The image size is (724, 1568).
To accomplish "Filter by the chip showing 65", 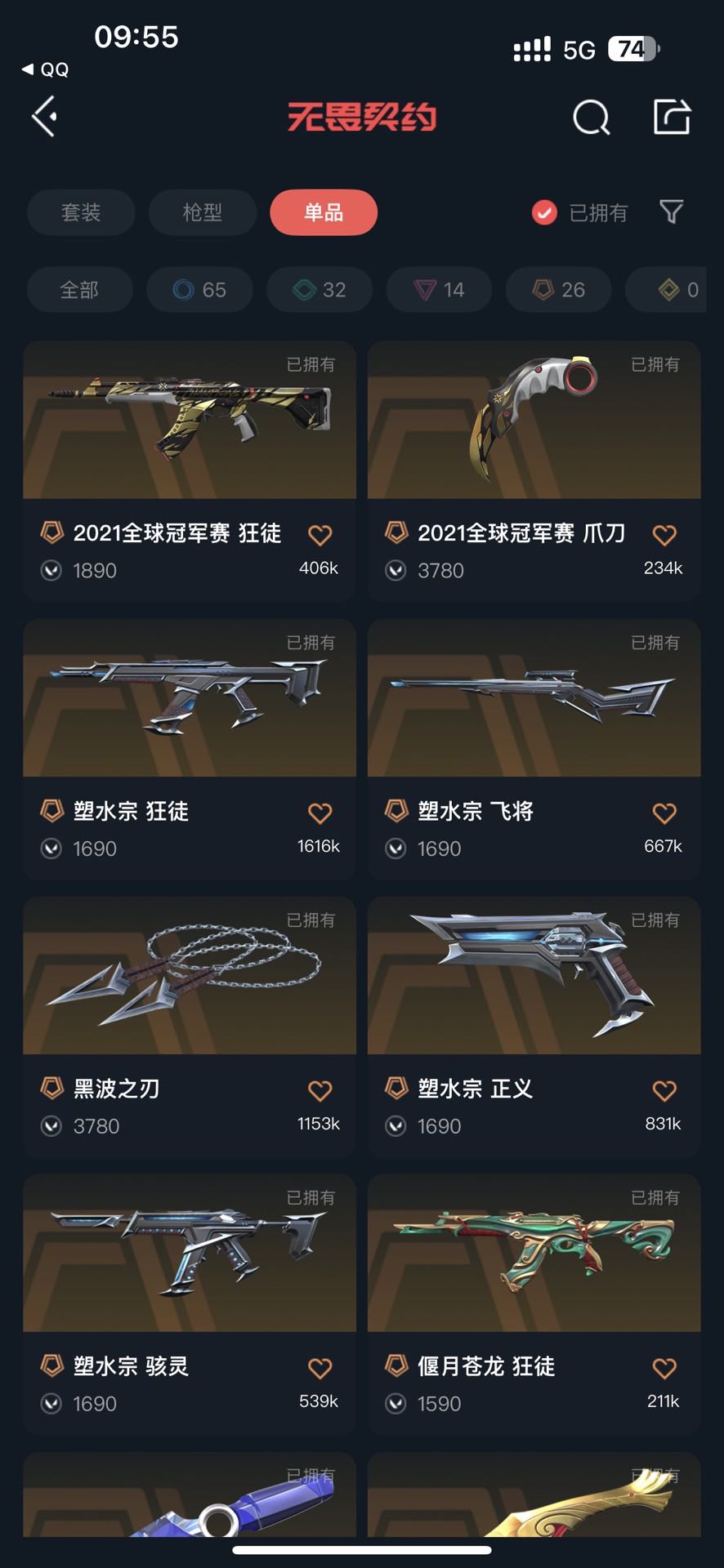I will (199, 290).
